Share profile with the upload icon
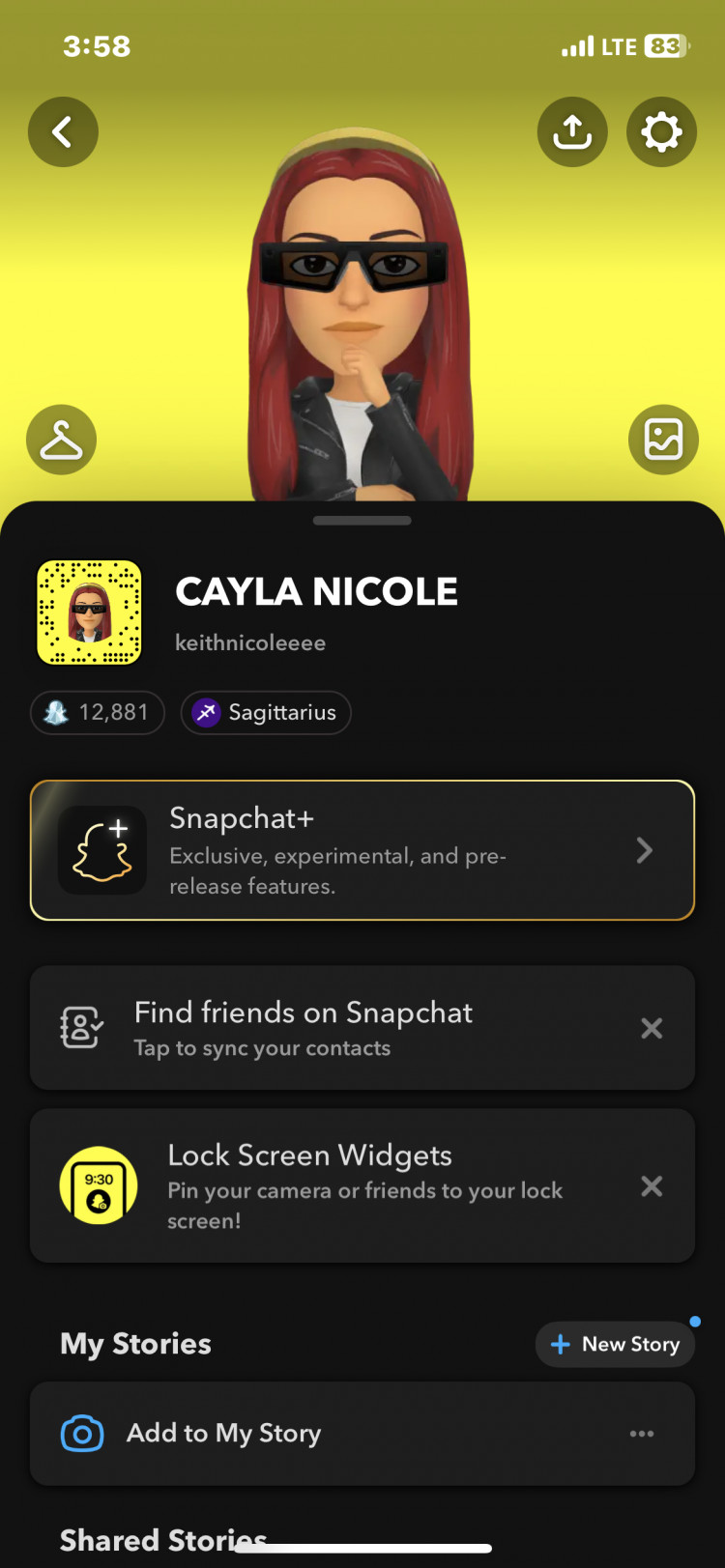 click(572, 132)
